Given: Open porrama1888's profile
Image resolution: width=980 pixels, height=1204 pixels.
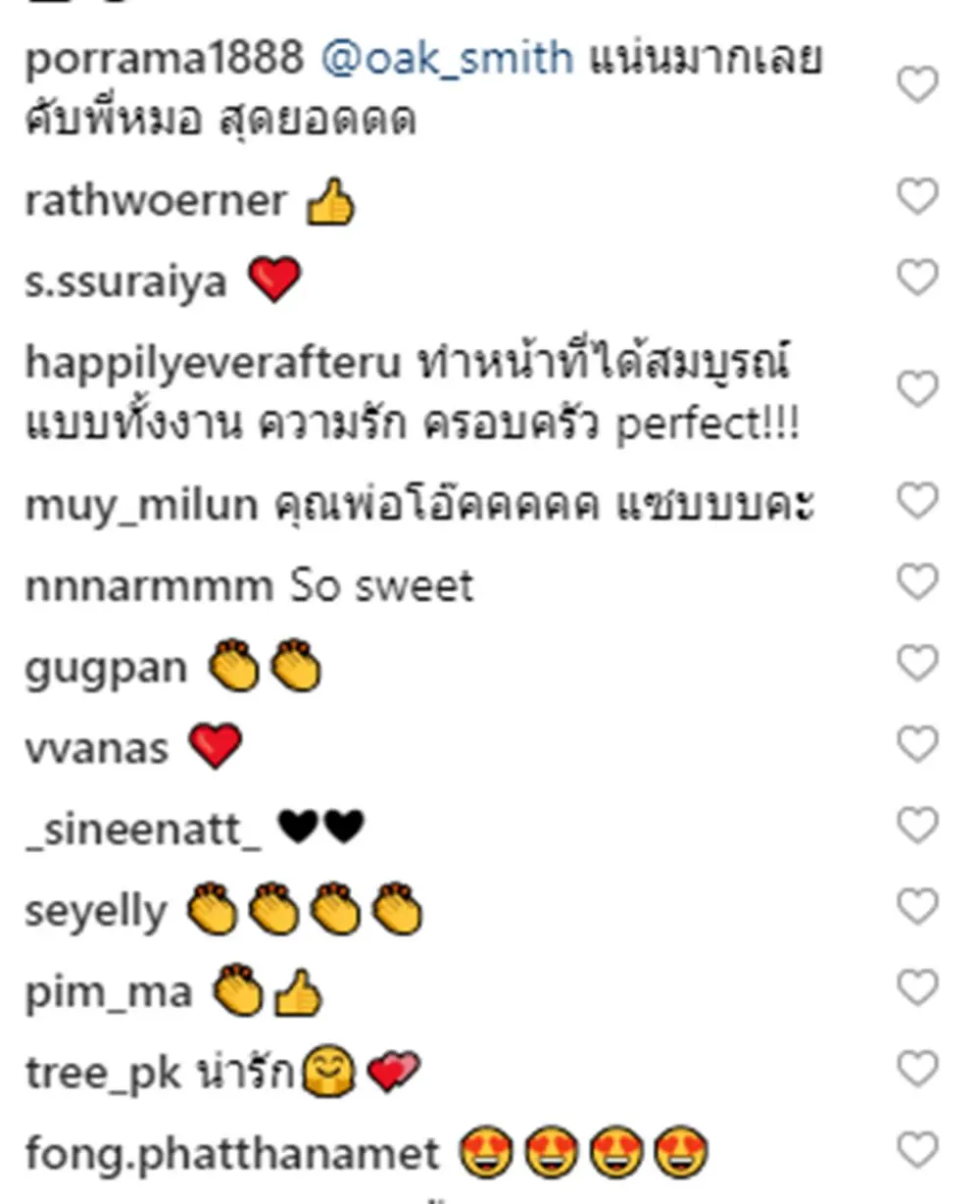Looking at the screenshot, I should pos(164,59).
